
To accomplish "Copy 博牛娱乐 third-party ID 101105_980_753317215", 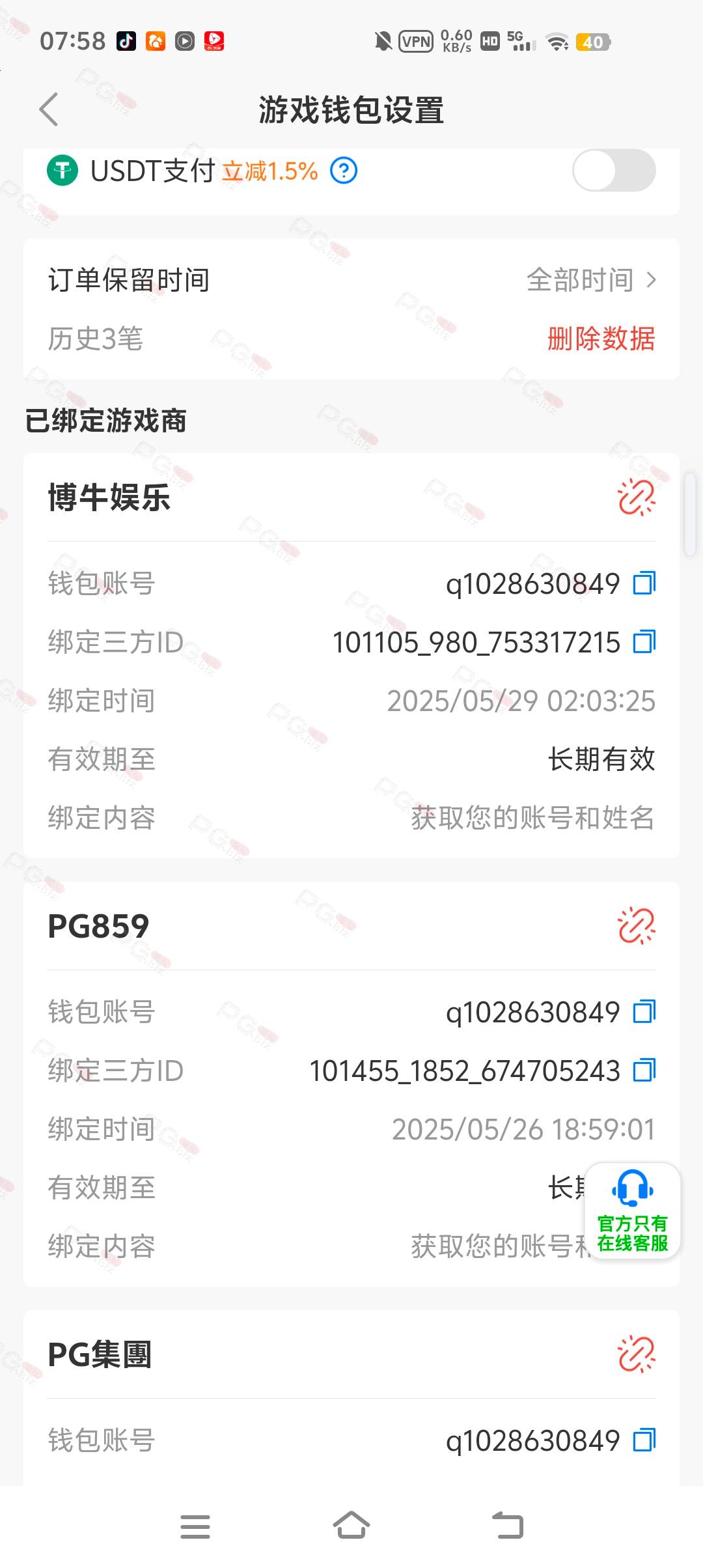I will click(644, 642).
